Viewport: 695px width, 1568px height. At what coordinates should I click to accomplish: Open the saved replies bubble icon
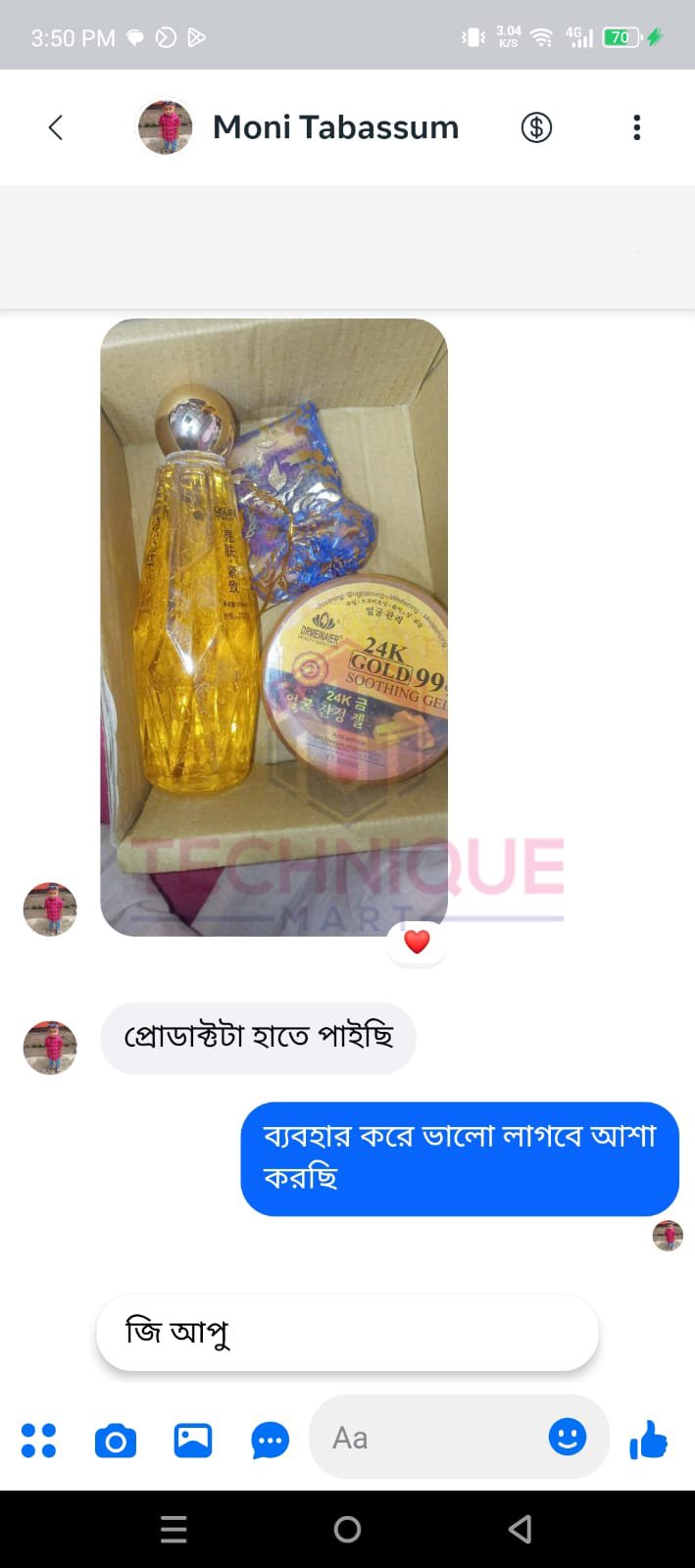[270, 1441]
